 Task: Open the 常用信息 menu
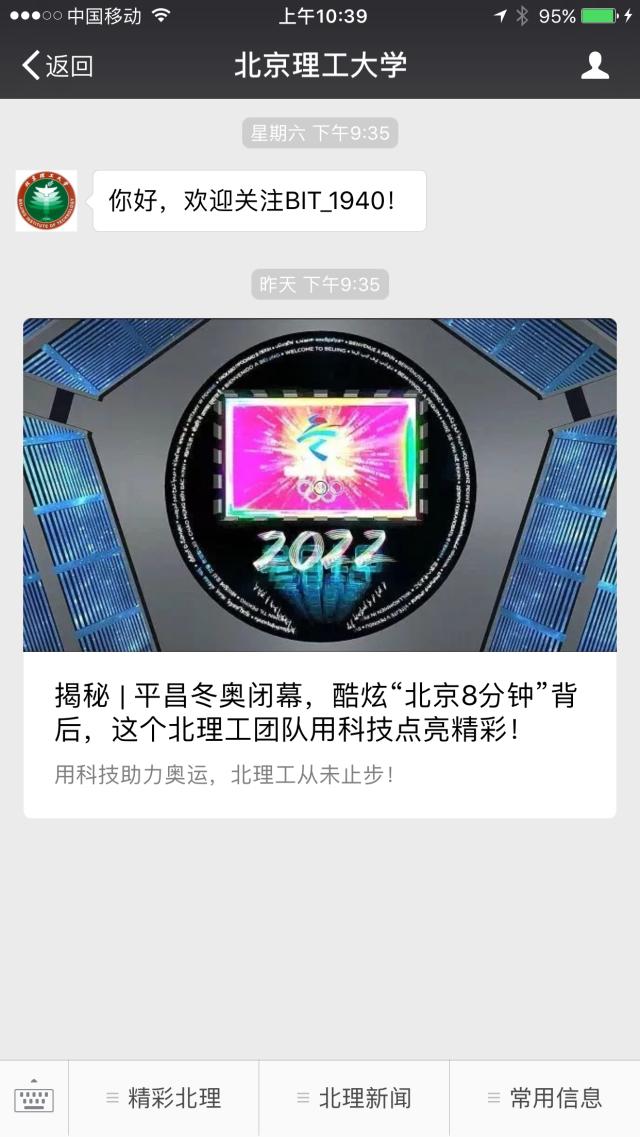click(545, 1098)
